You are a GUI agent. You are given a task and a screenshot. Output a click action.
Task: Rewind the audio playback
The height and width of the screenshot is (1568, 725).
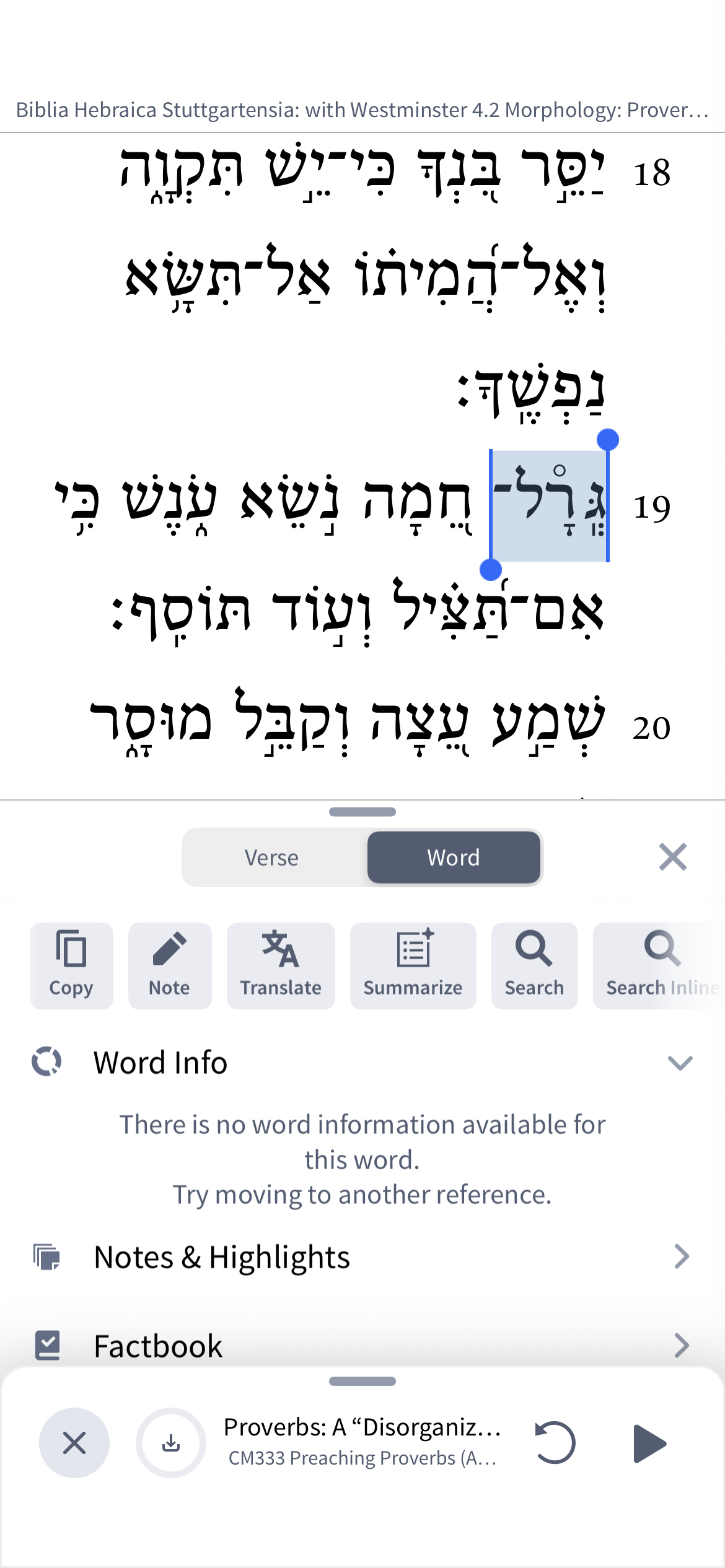click(555, 1444)
